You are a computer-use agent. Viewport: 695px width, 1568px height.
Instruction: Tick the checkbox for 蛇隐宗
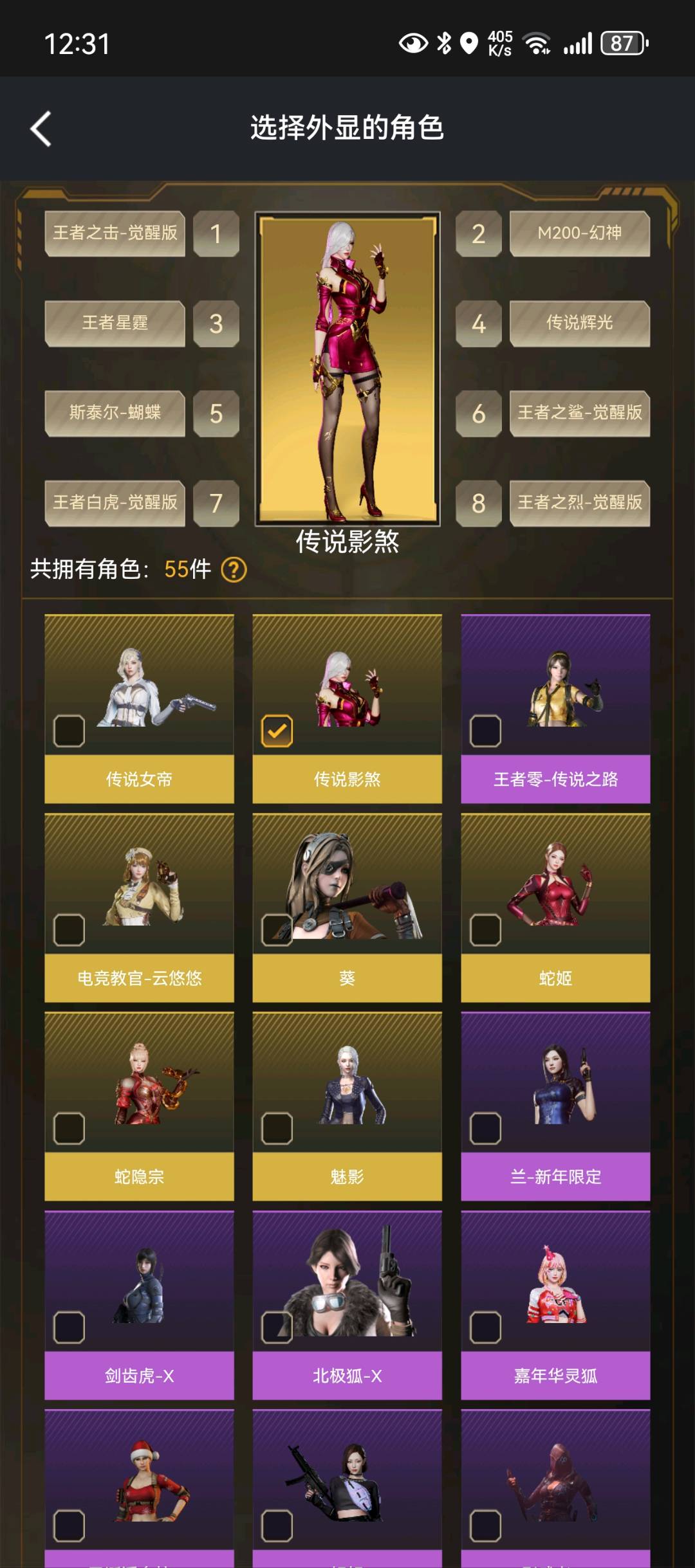(69, 1129)
